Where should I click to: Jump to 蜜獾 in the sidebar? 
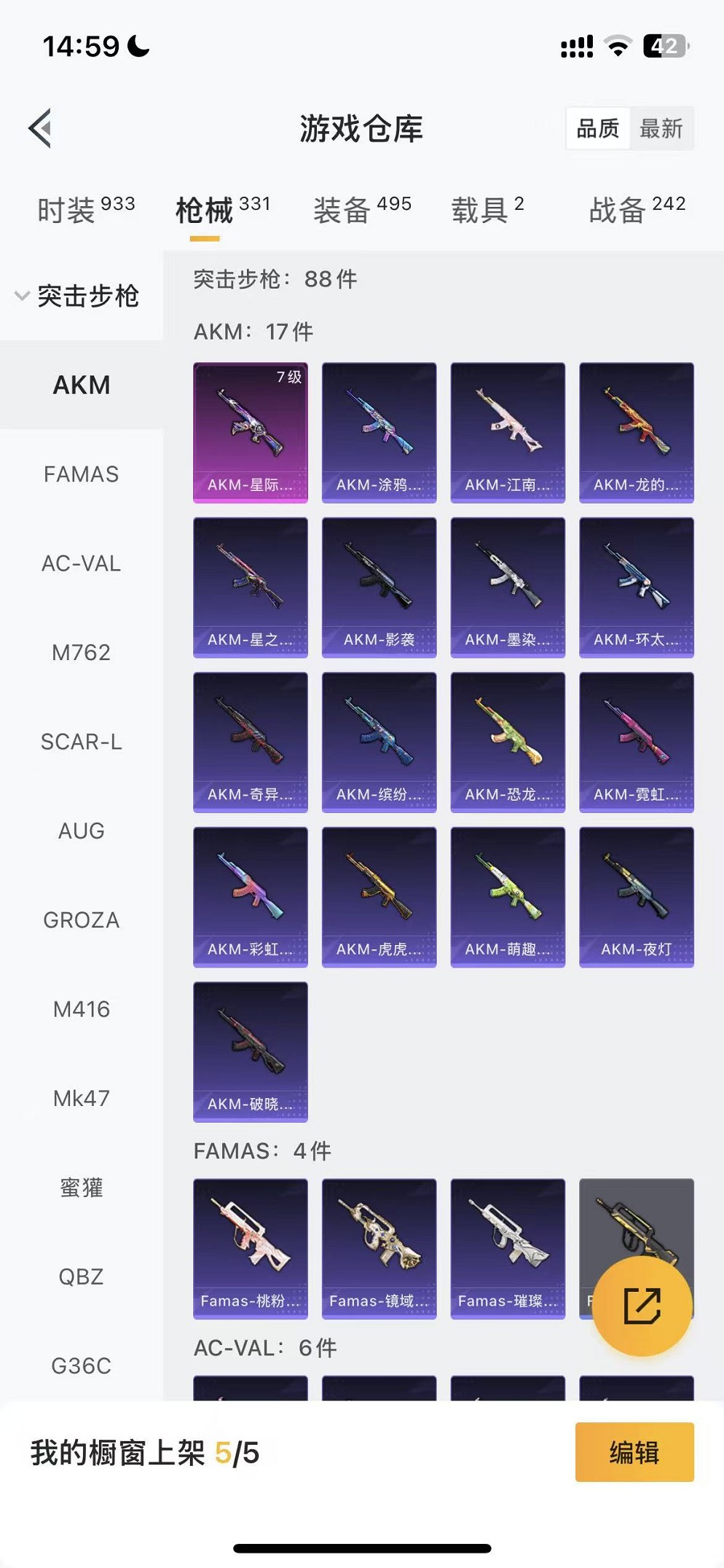[81, 1188]
